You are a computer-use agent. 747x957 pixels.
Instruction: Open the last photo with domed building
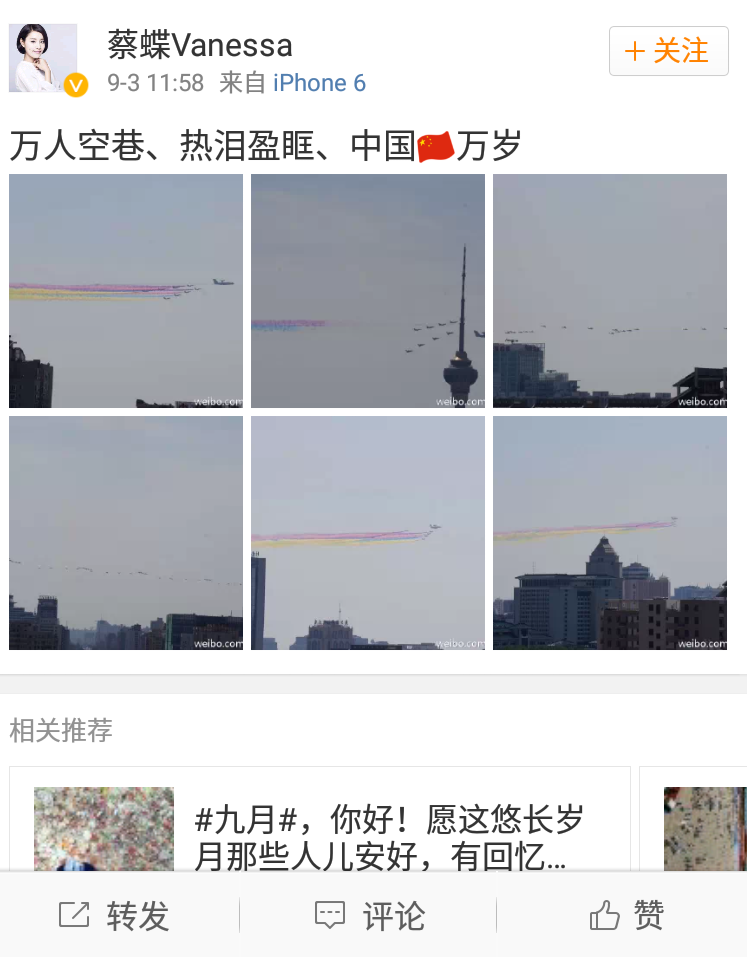[x=610, y=533]
